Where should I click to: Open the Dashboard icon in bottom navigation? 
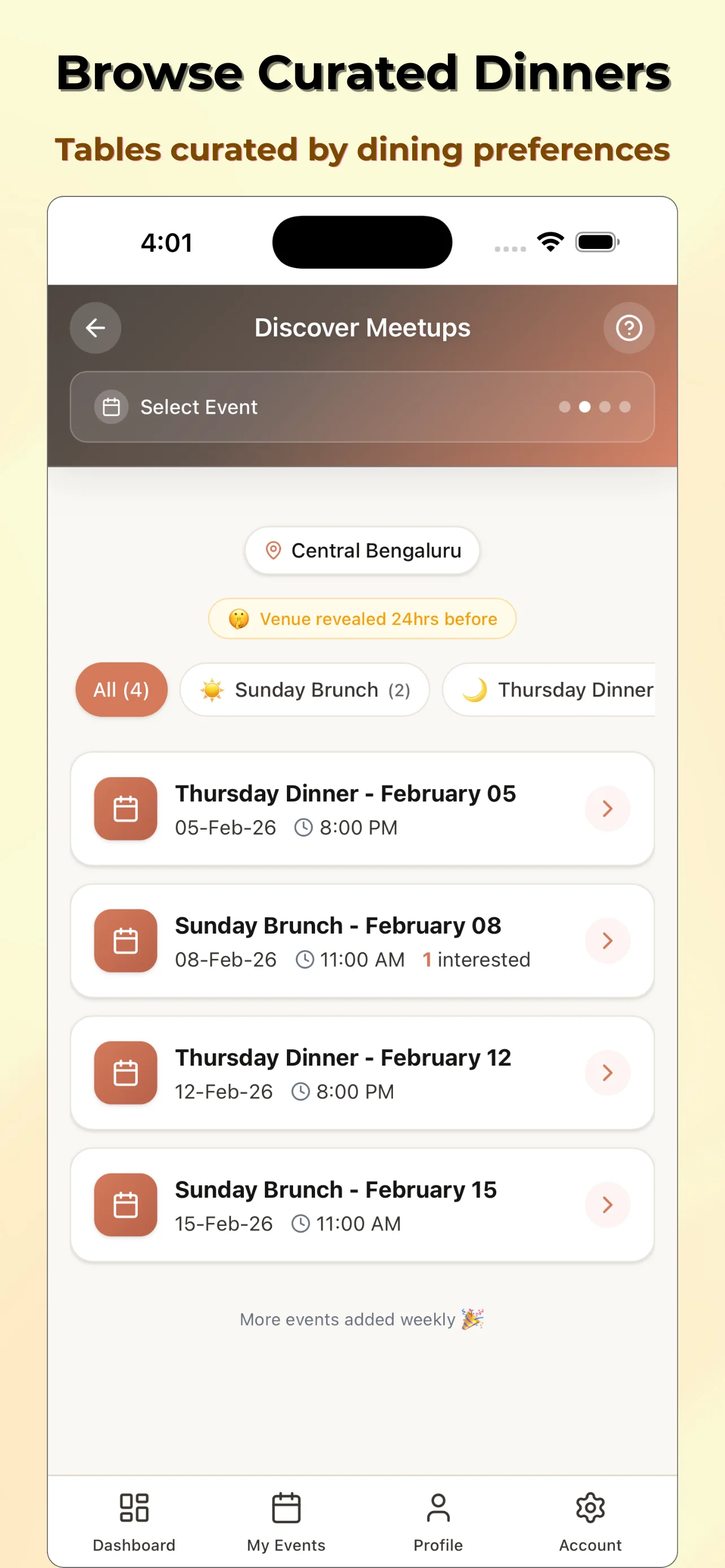coord(133,1509)
